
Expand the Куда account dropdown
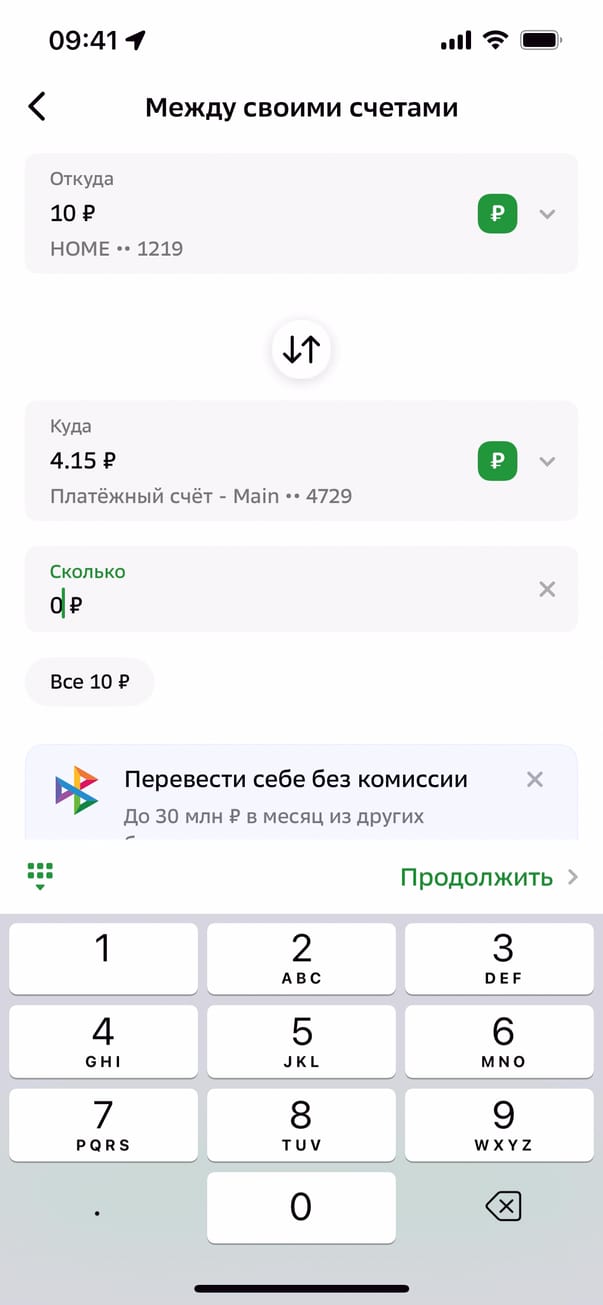[546, 461]
